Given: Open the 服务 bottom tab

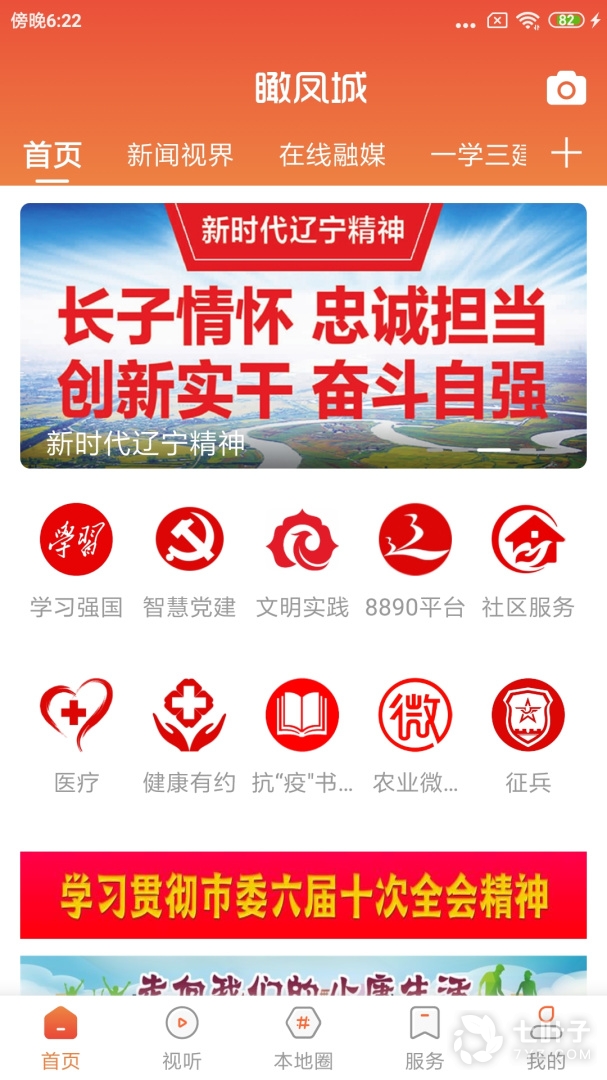Looking at the screenshot, I should 425,1038.
